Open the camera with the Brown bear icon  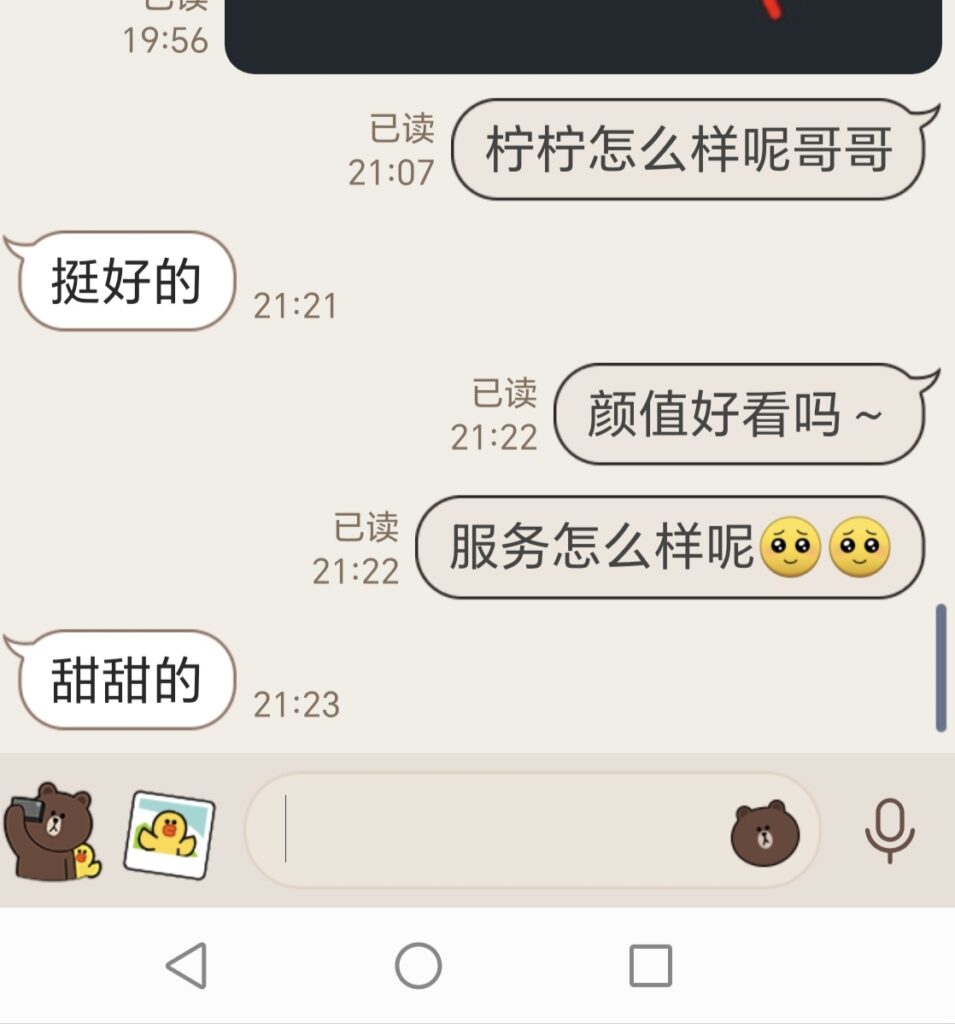[x=50, y=831]
